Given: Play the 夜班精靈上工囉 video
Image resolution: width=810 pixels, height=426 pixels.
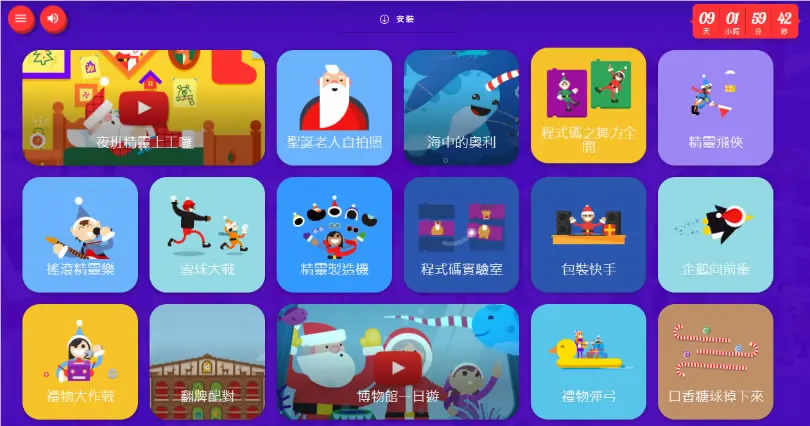Looking at the screenshot, I should click(x=144, y=107).
